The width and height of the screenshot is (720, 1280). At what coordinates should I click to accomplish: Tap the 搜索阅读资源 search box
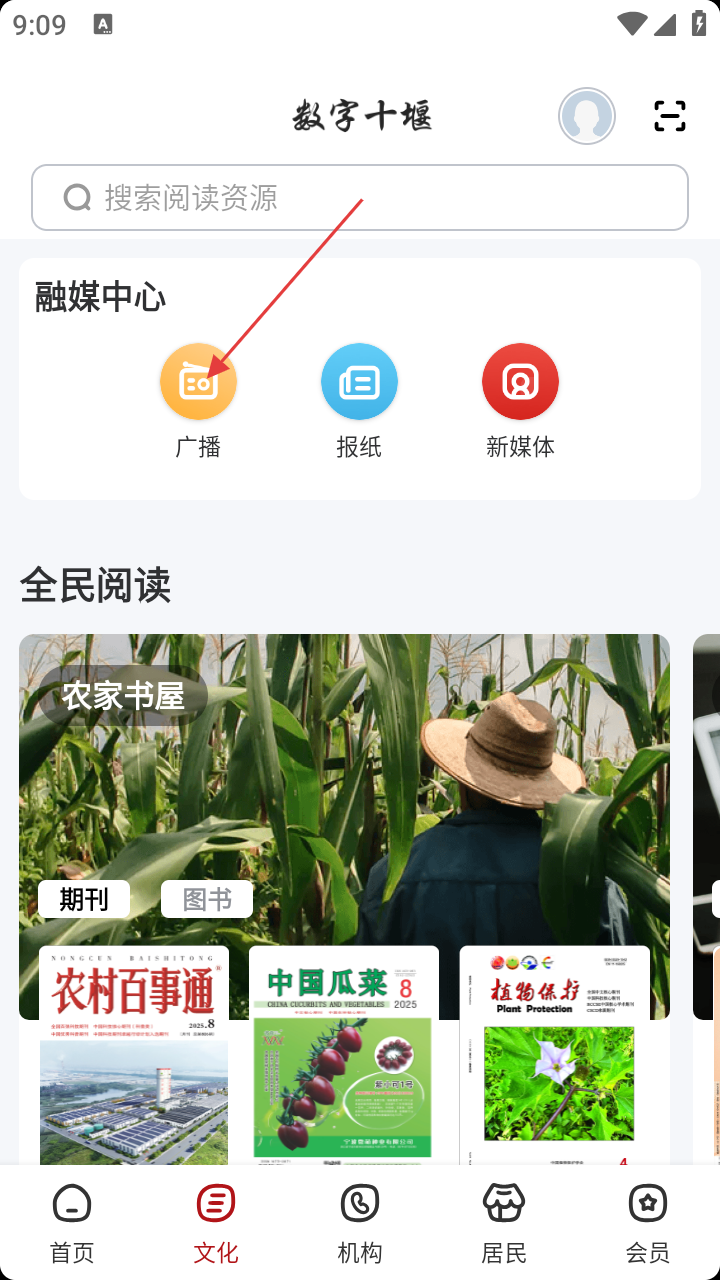360,198
